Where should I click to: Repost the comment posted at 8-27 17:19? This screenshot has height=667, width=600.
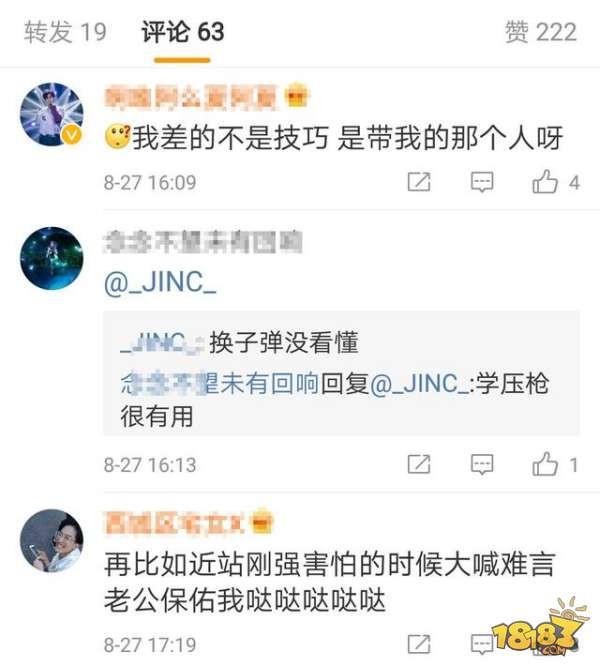(x=420, y=643)
